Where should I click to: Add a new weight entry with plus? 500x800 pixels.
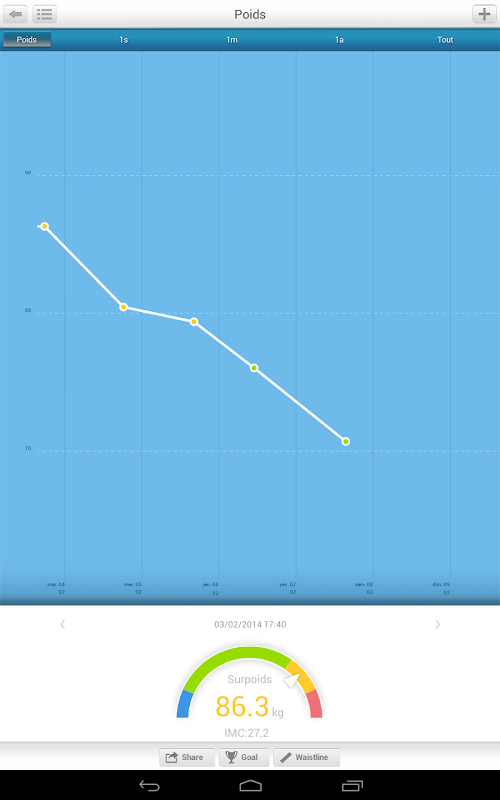(484, 14)
